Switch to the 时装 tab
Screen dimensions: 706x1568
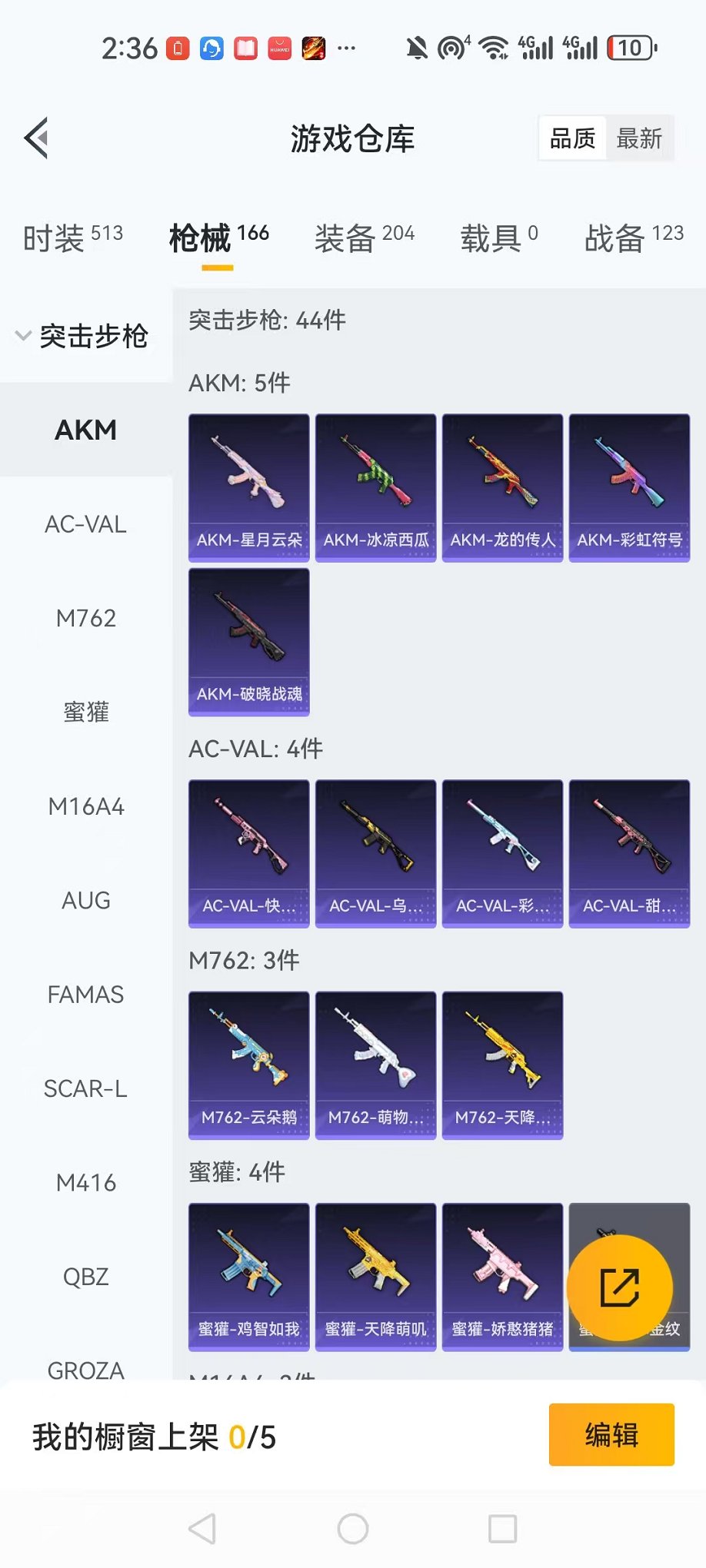pos(72,238)
